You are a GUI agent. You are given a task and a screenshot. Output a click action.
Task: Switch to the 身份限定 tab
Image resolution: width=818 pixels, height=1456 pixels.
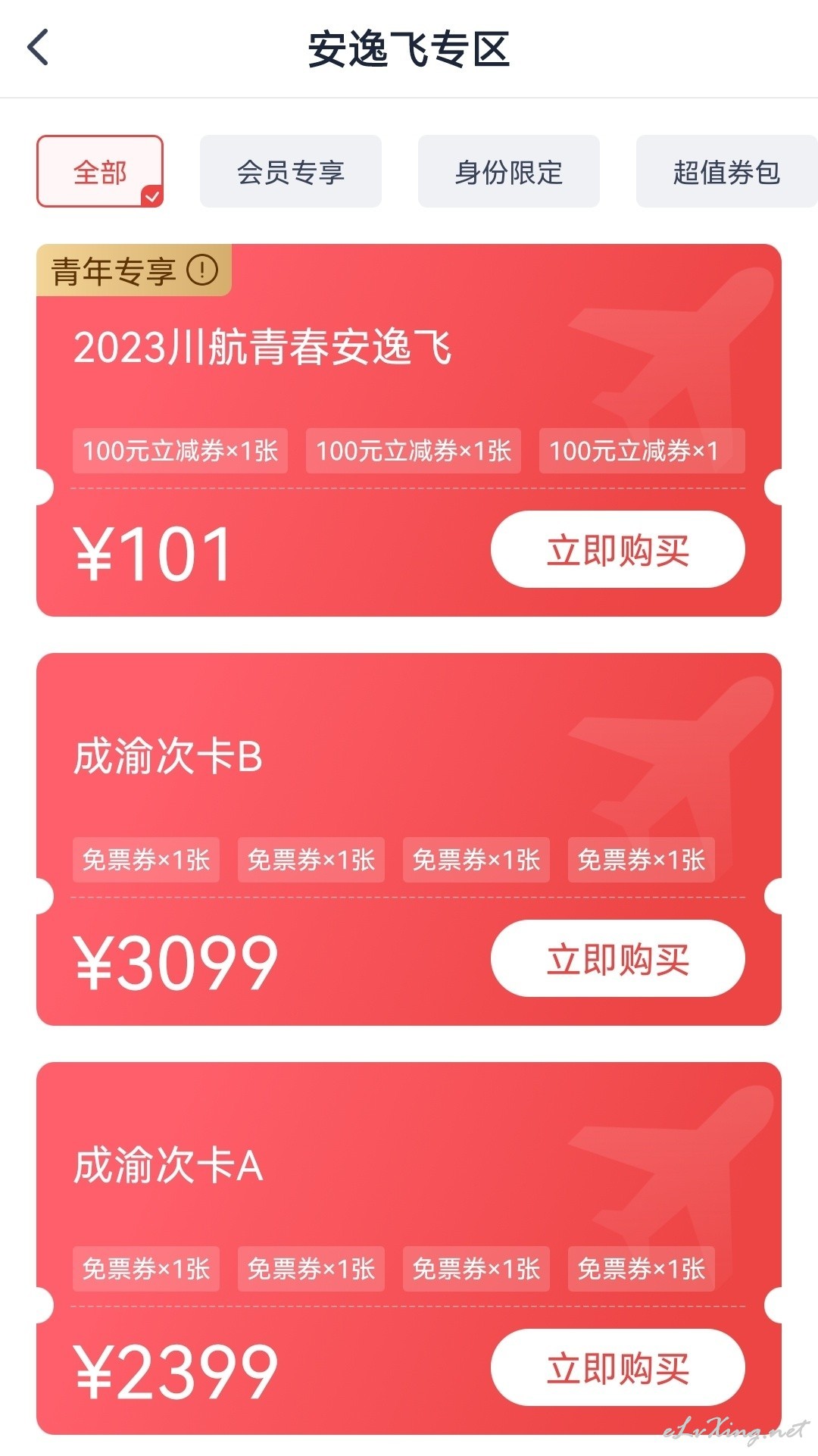509,171
